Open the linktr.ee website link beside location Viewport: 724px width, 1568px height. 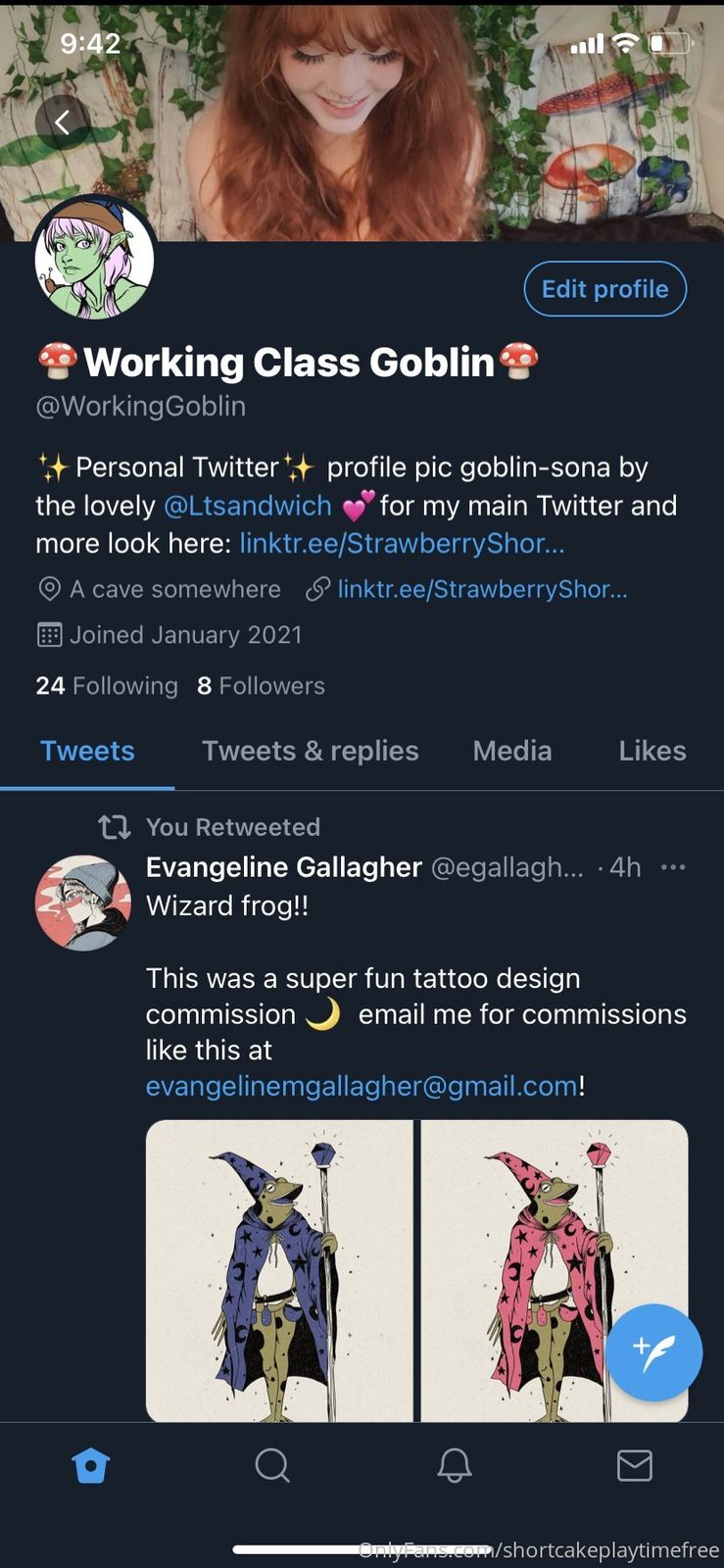[481, 589]
